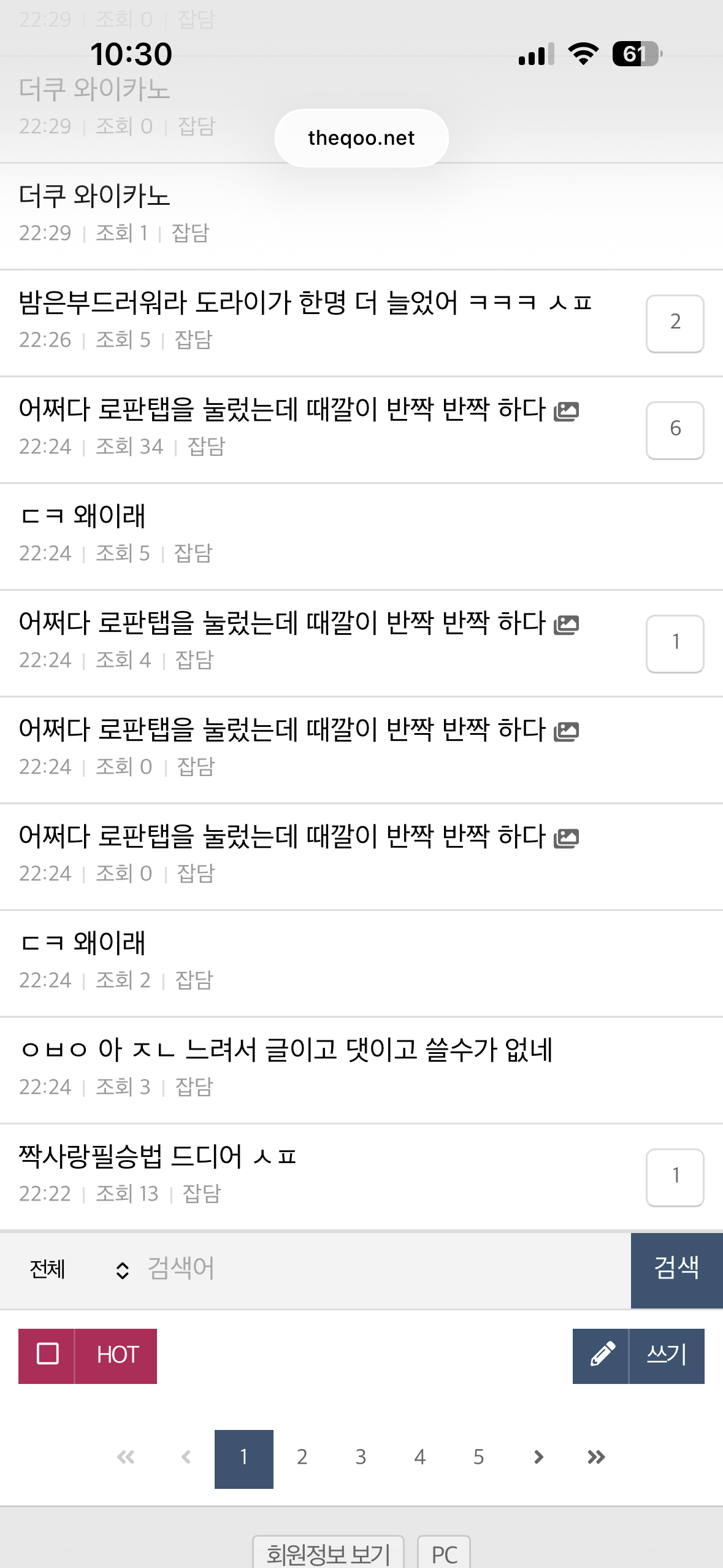Write a new post with 쓰기
Screen dimensions: 723x1568
pyautogui.click(x=638, y=1356)
